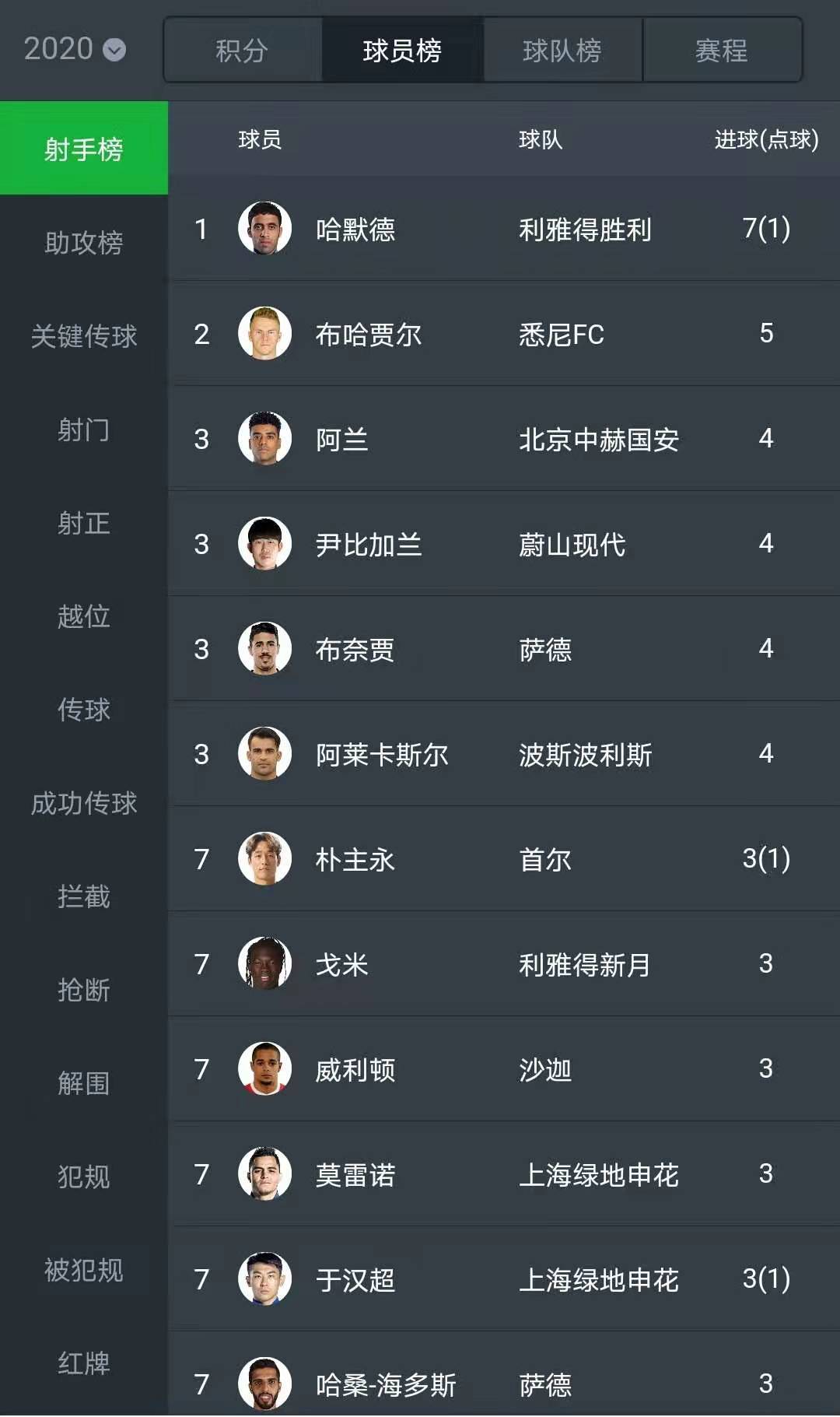Switch to the 赛程 tab
840x1417 pixels.
pos(722,51)
